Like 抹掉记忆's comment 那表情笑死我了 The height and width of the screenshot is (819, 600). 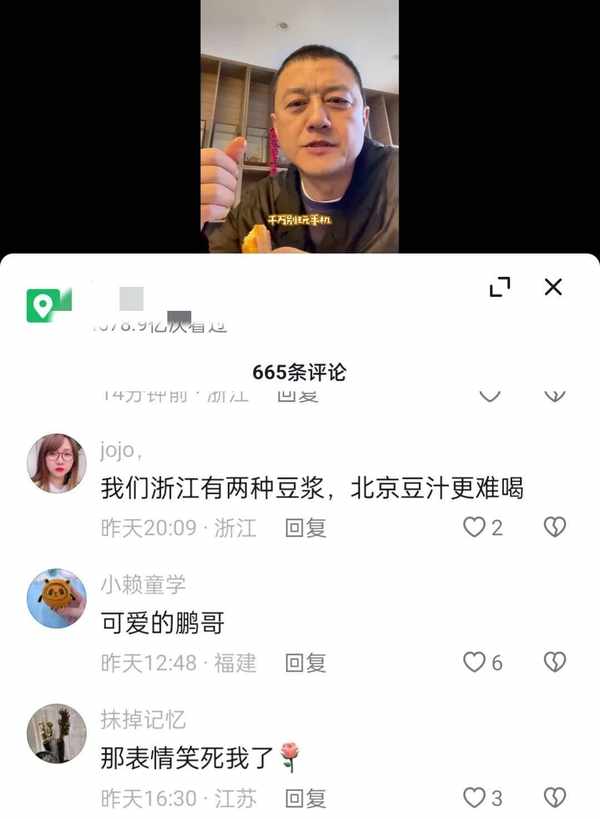(474, 797)
